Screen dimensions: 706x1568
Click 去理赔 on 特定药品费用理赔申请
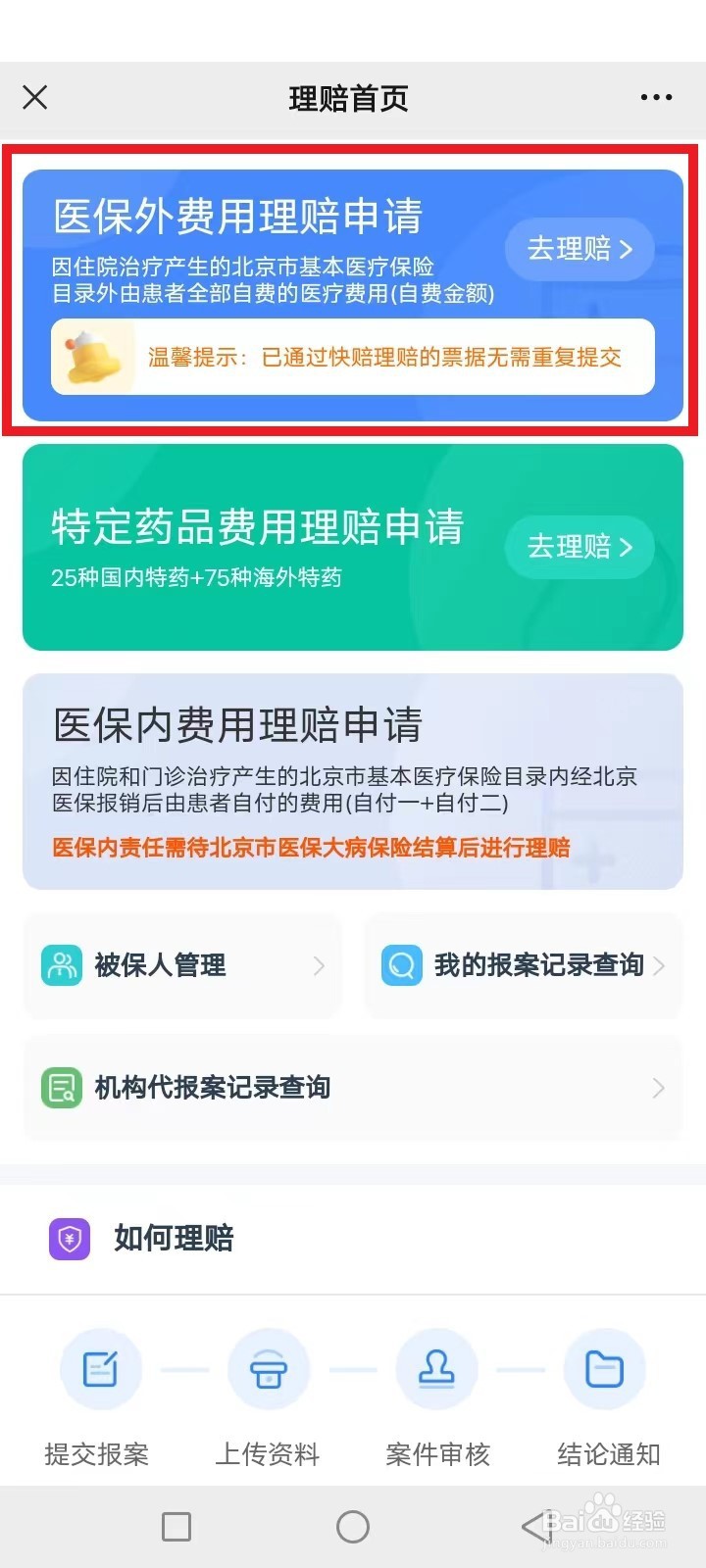click(x=579, y=547)
